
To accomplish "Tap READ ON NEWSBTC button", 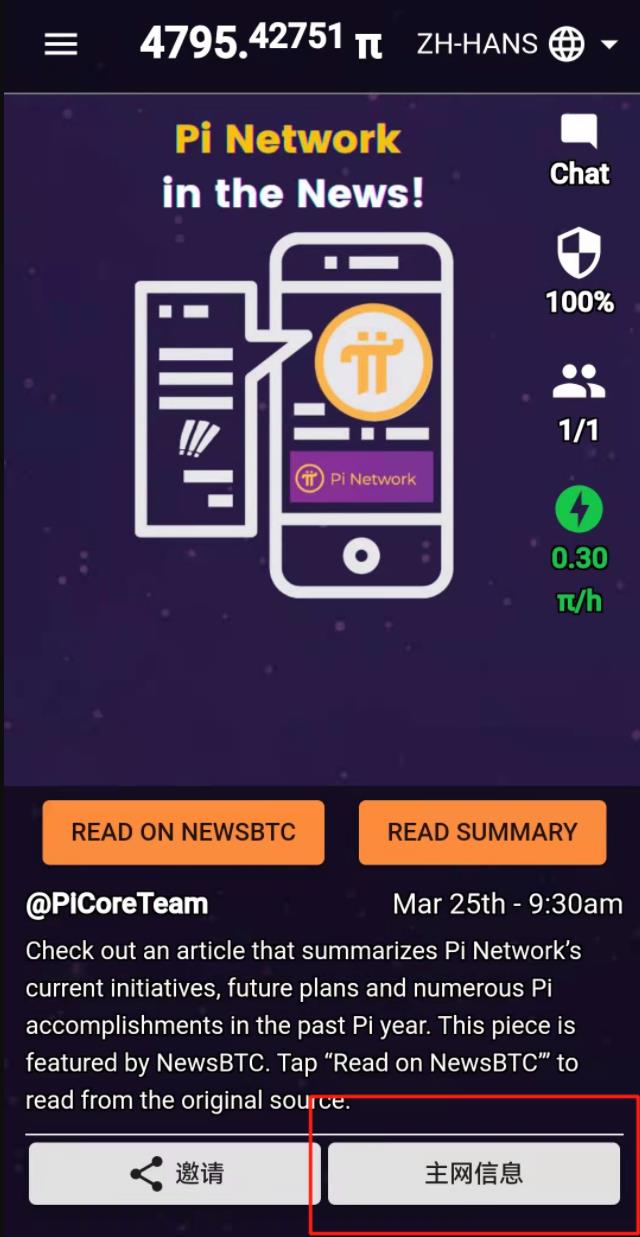I will click(x=183, y=832).
